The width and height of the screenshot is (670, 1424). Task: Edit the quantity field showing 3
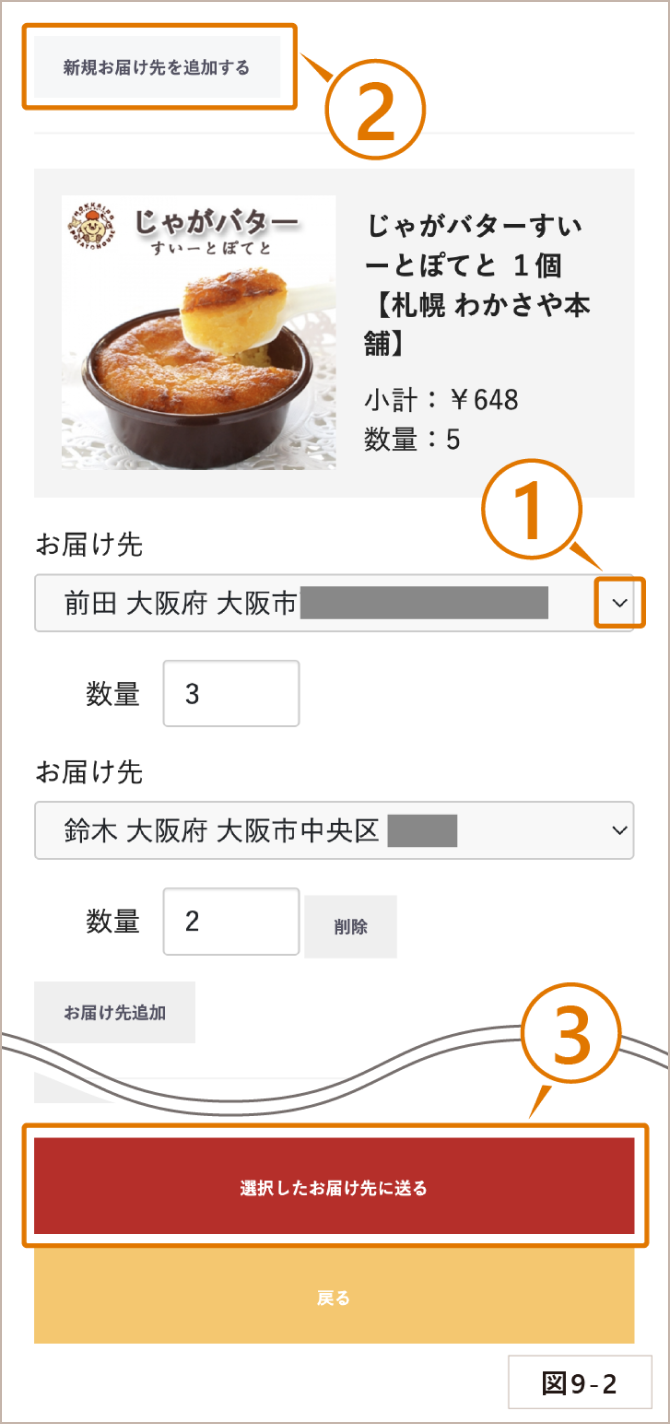231,694
